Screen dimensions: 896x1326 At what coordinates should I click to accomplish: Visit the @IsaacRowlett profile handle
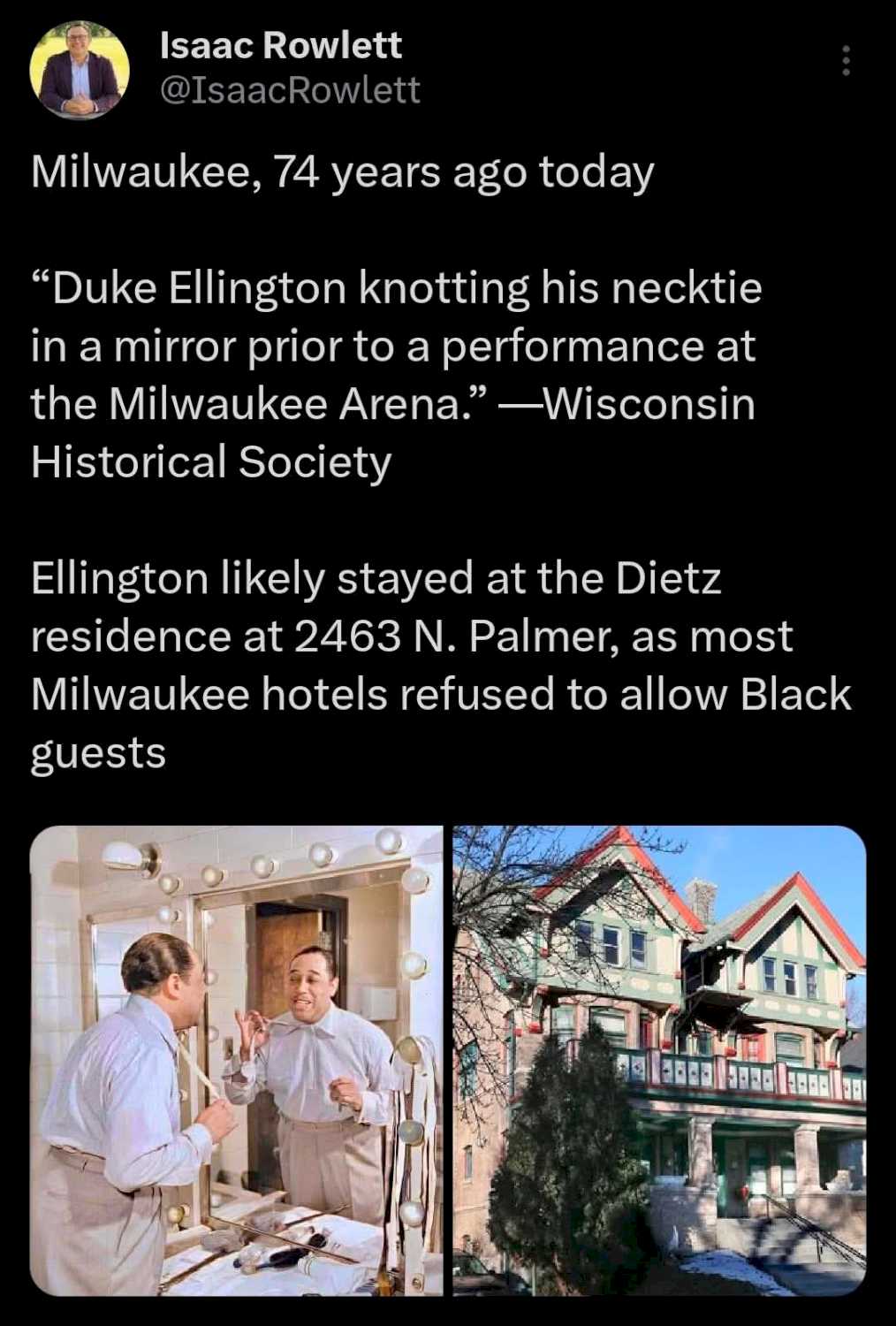pos(290,89)
